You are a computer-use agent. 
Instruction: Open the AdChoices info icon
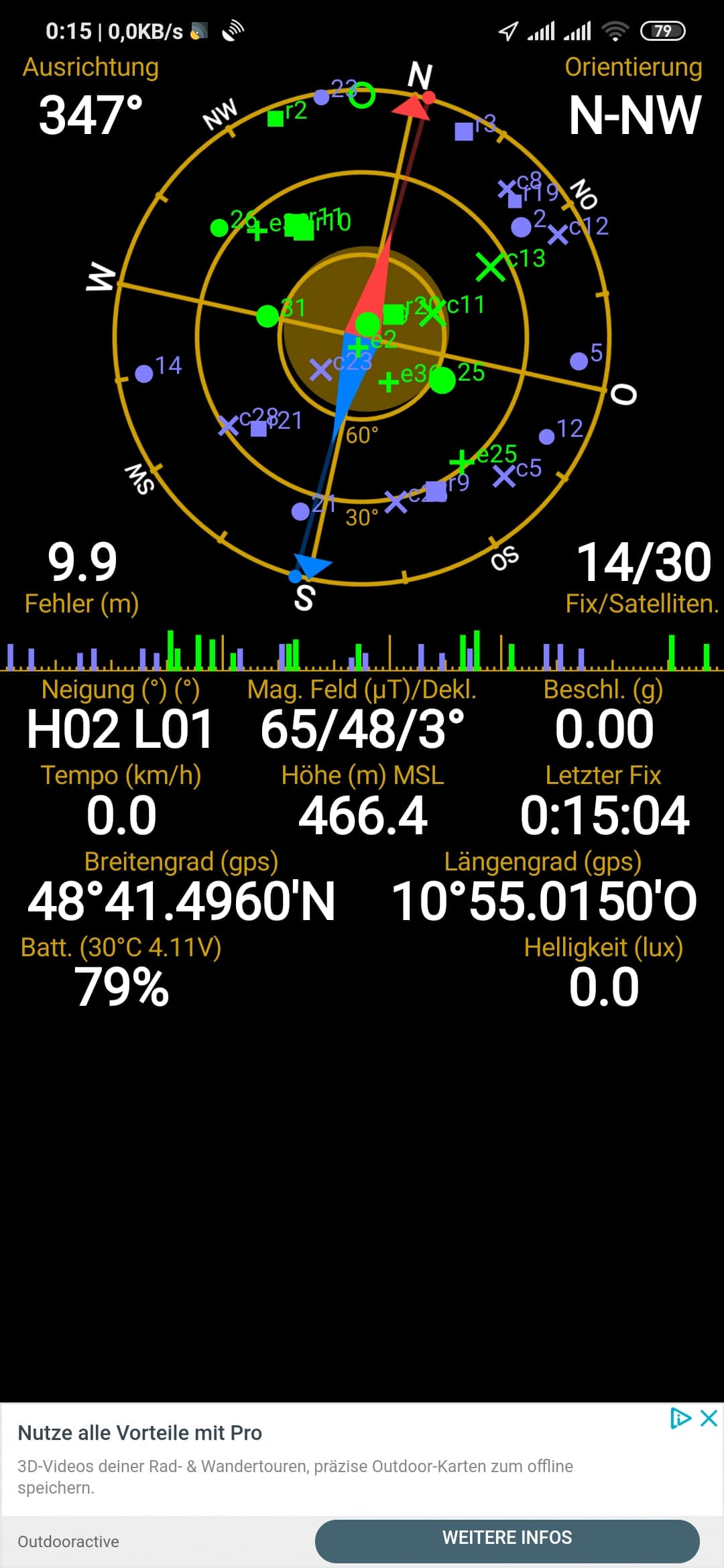click(680, 1419)
